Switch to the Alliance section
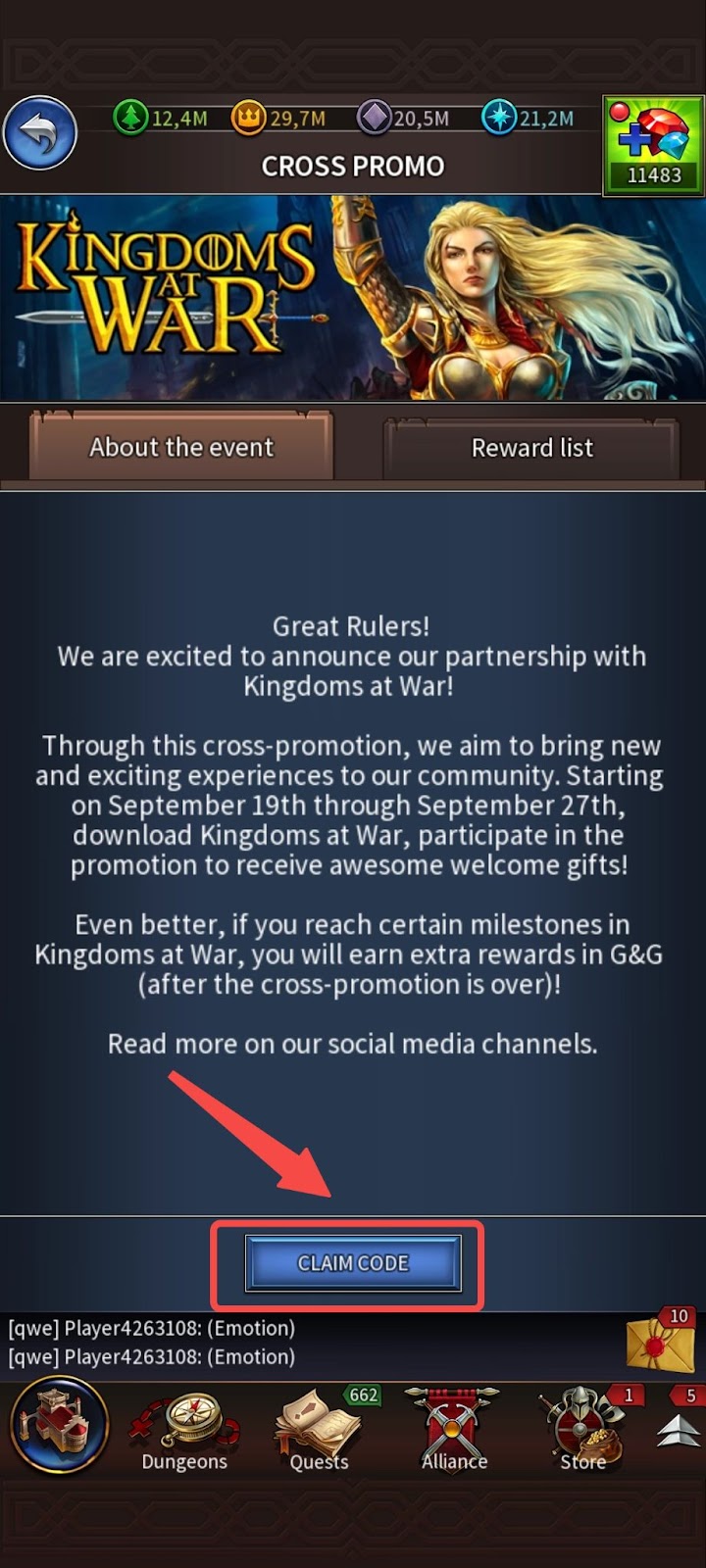Image resolution: width=706 pixels, height=1568 pixels. [x=454, y=1431]
